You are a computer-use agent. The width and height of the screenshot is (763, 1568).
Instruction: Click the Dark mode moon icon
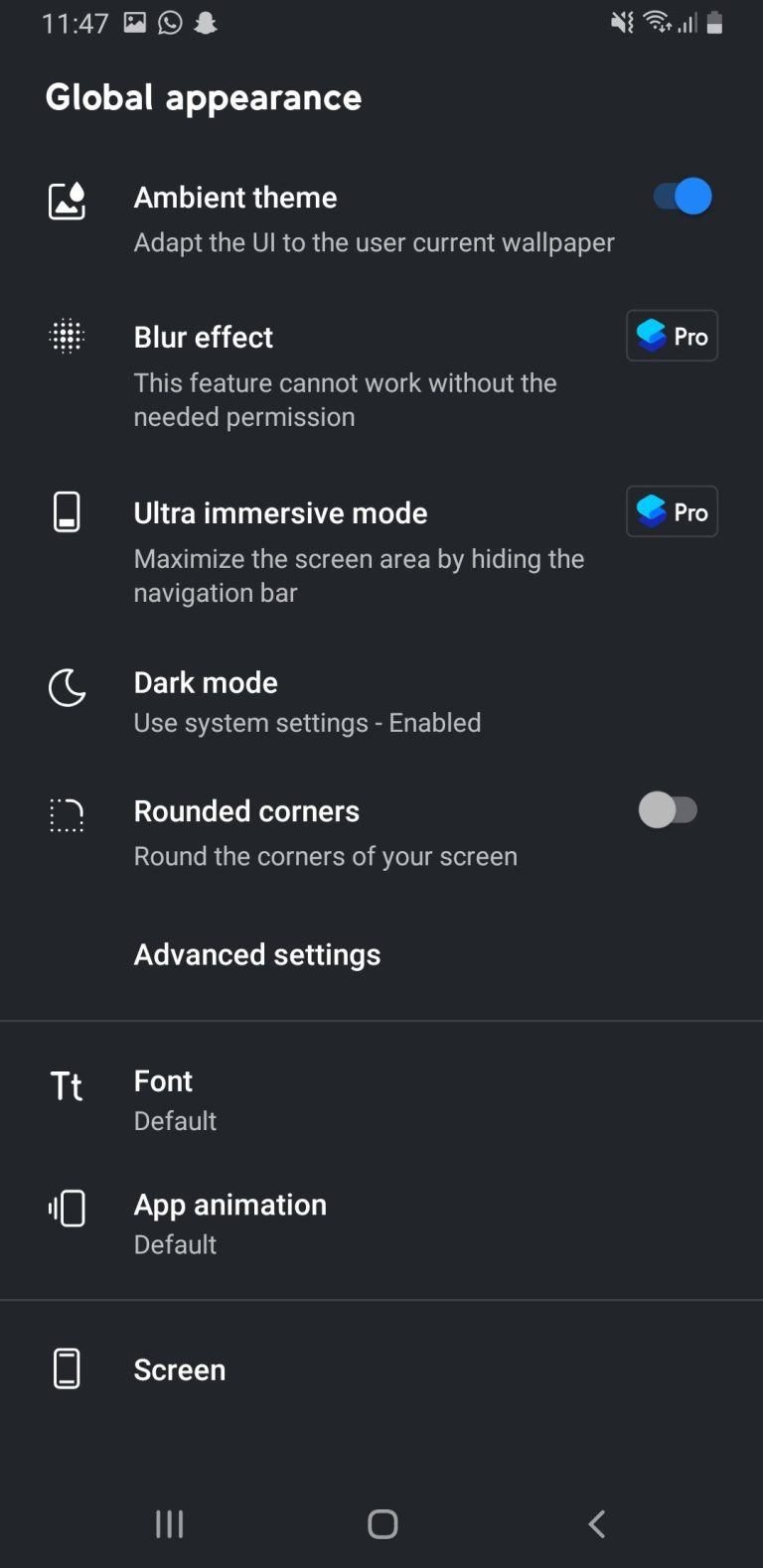(67, 688)
